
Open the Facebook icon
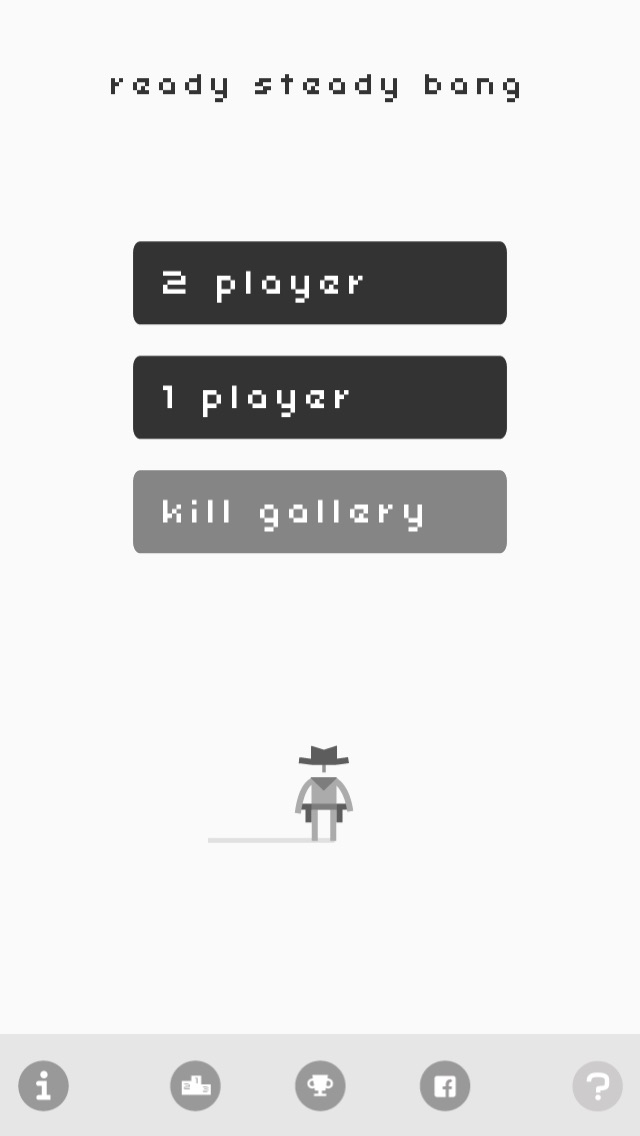[445, 1085]
